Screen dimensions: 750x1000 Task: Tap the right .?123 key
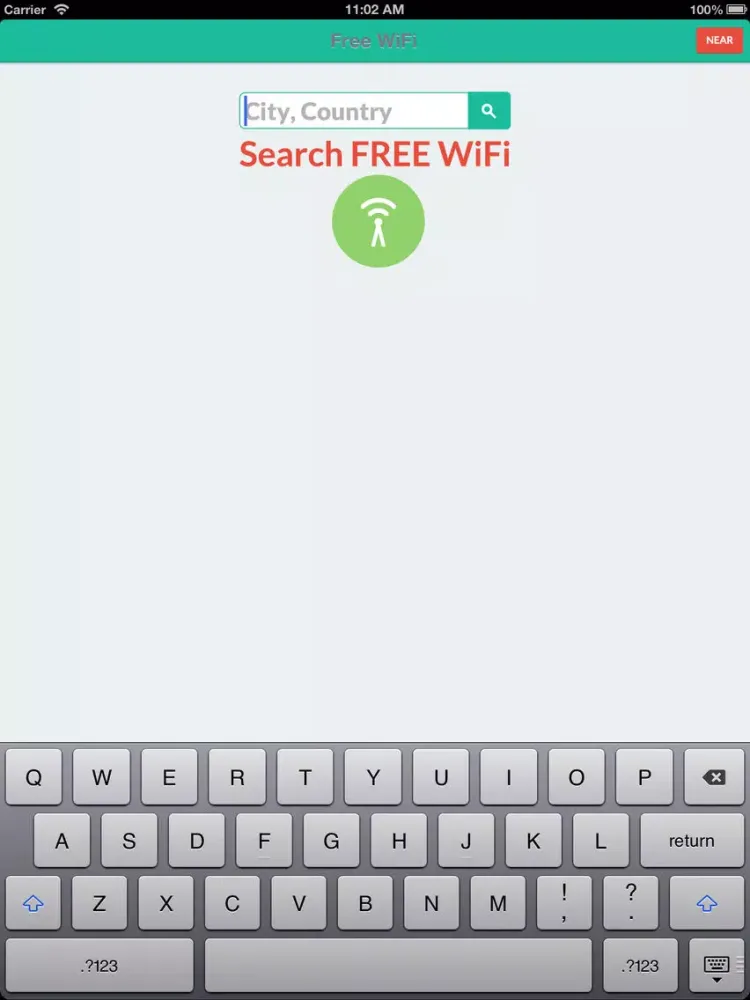[640, 965]
